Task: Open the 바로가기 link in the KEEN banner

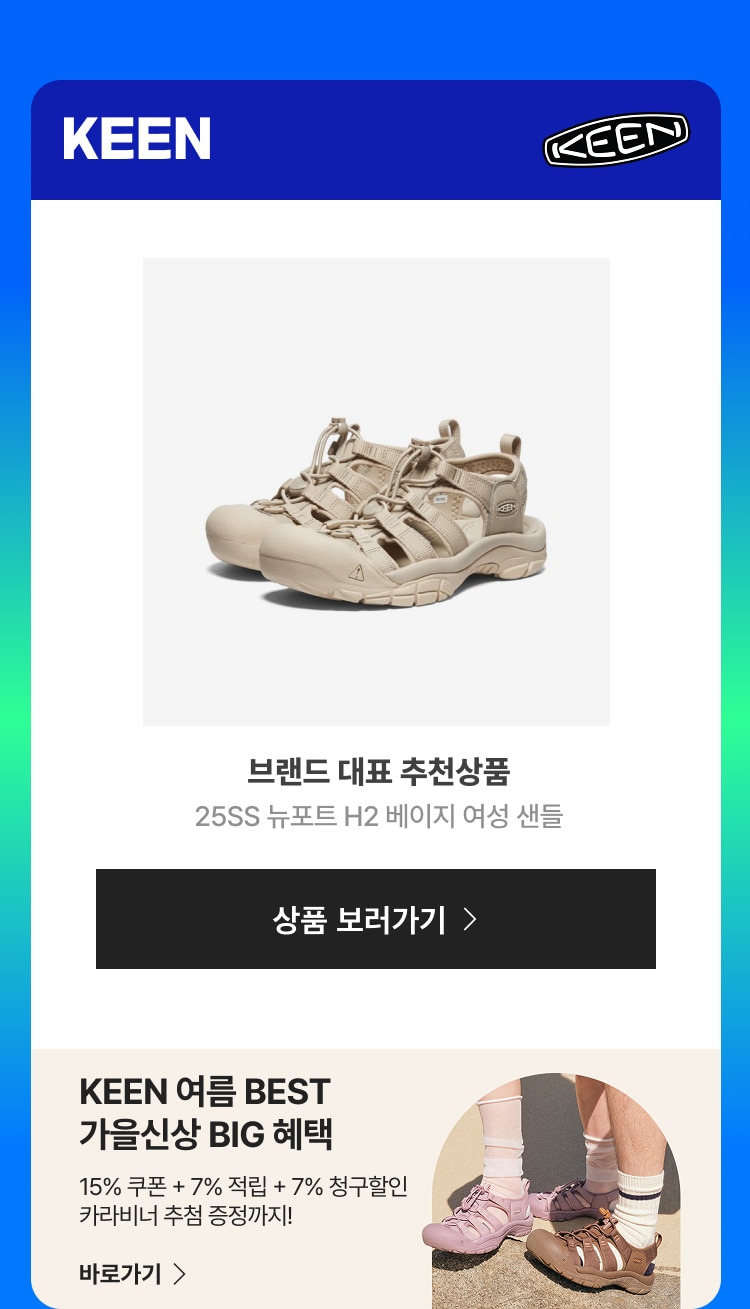Action: point(132,1273)
